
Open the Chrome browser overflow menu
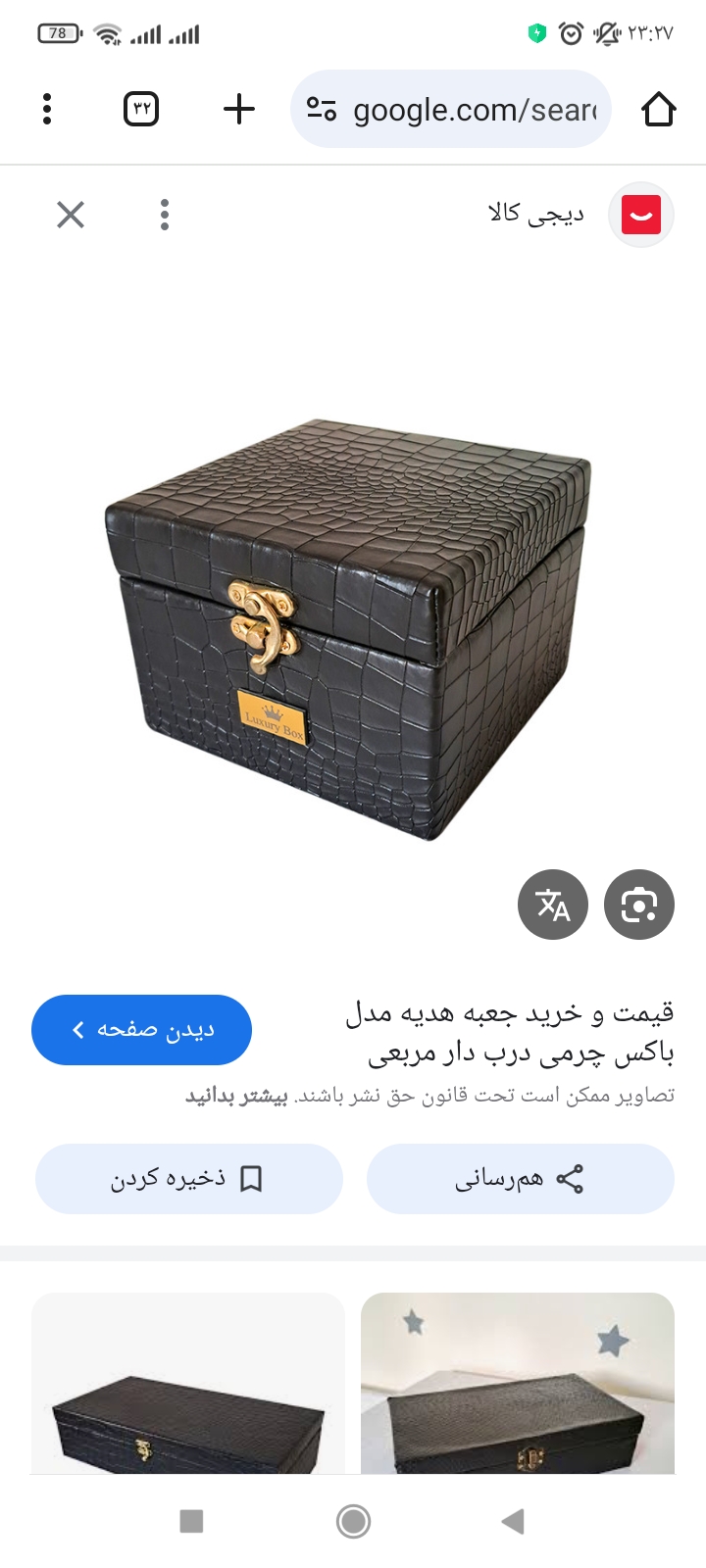(47, 109)
